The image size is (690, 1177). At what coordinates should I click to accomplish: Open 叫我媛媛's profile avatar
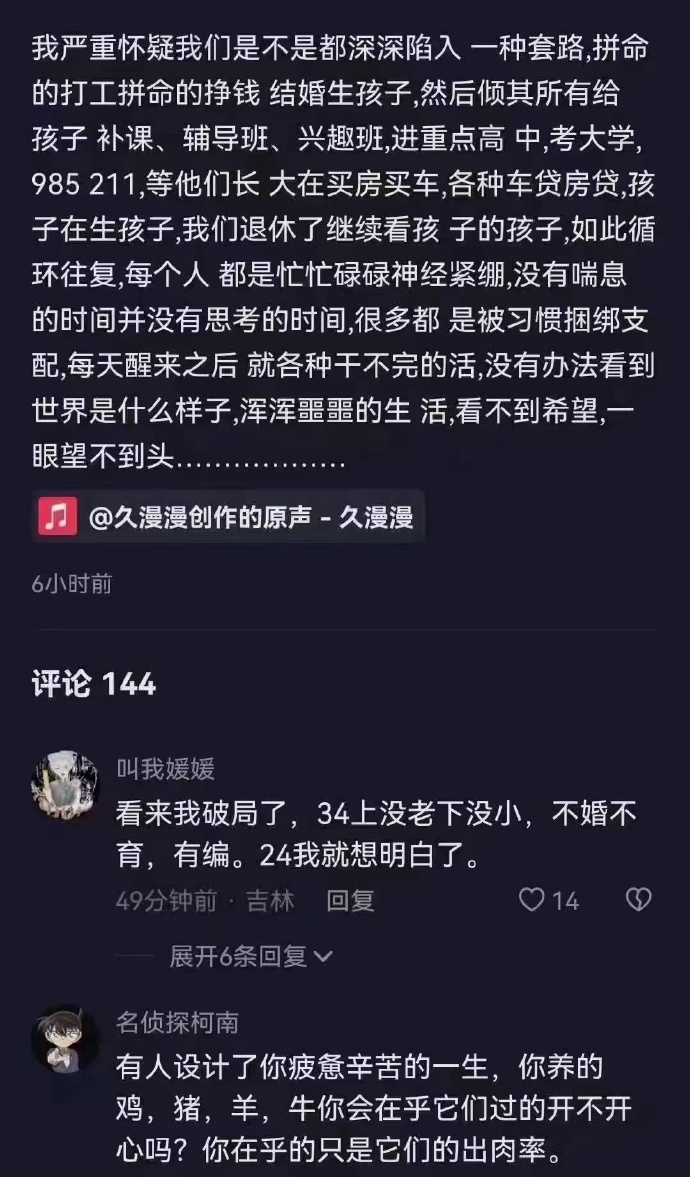click(x=65, y=784)
